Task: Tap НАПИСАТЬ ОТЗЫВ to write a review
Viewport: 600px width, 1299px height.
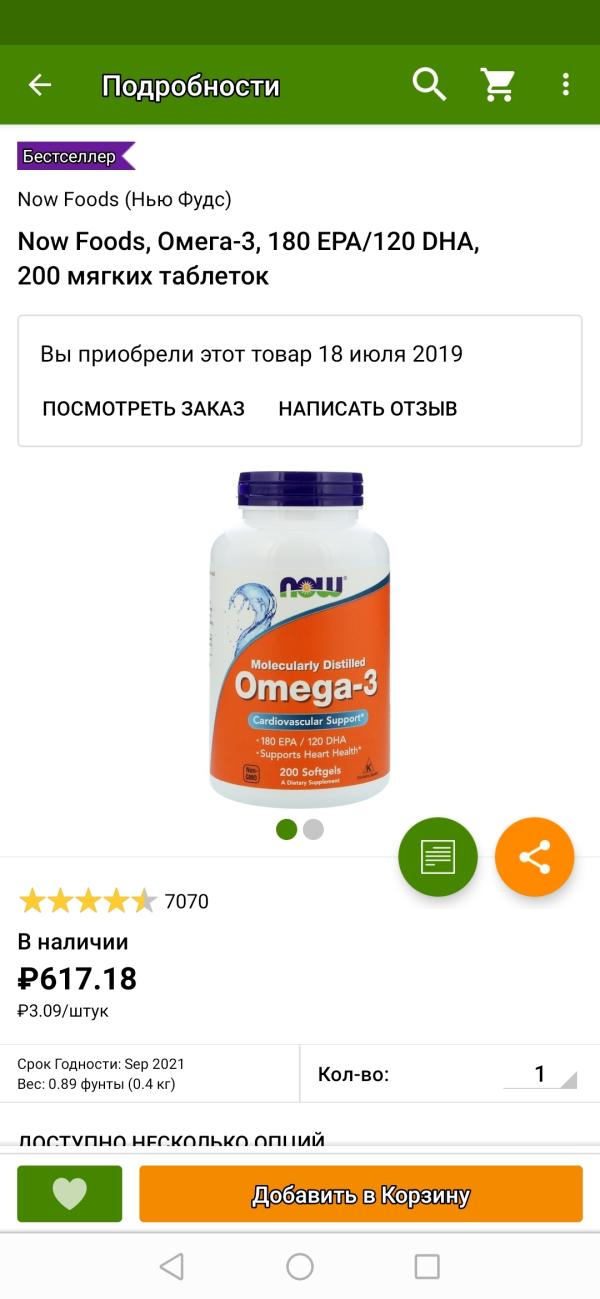Action: click(x=368, y=408)
